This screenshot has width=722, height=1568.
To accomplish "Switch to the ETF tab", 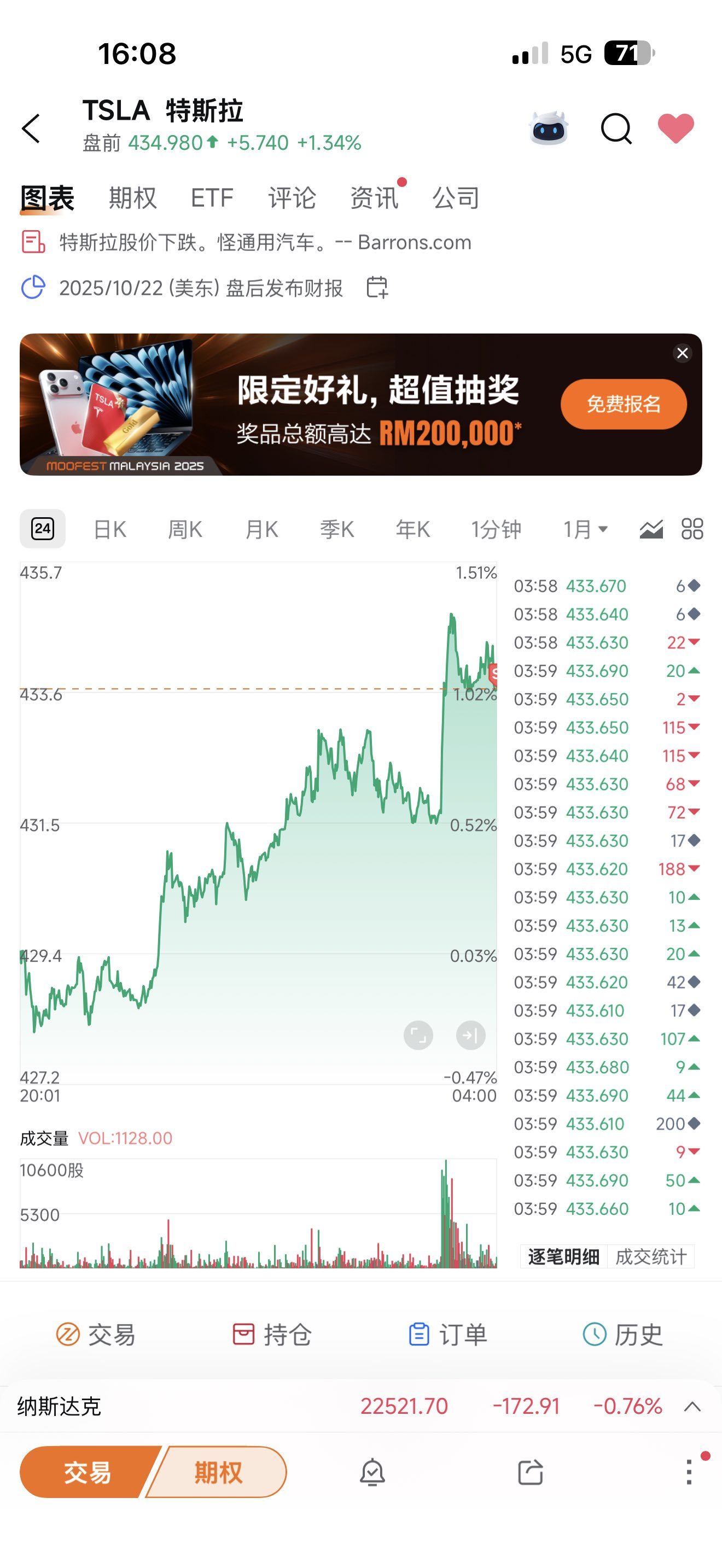I will (212, 198).
